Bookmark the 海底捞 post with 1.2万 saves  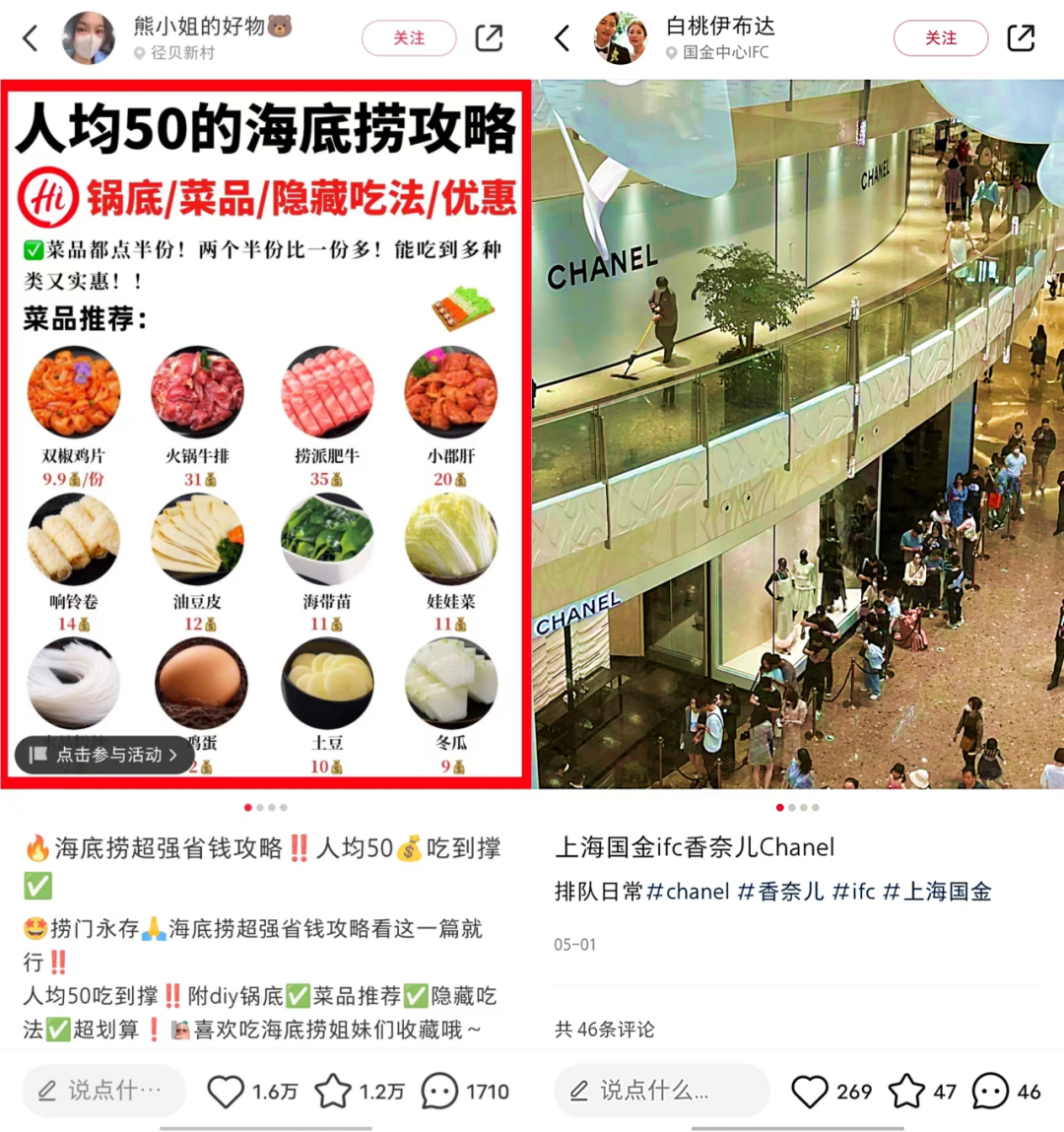(333, 1091)
